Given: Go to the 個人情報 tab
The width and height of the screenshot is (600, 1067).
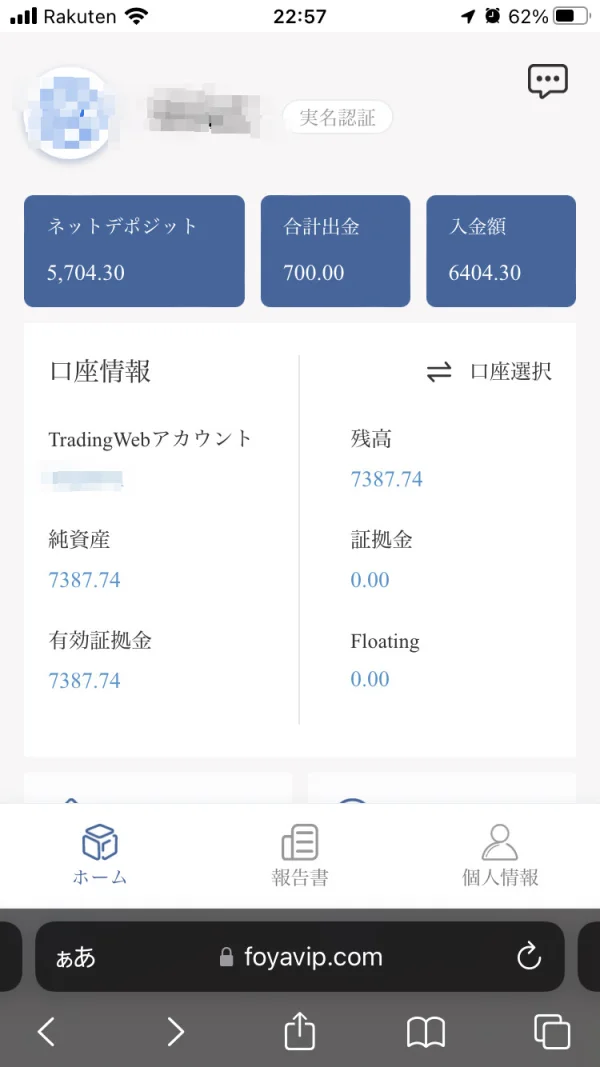Looking at the screenshot, I should coord(500,855).
